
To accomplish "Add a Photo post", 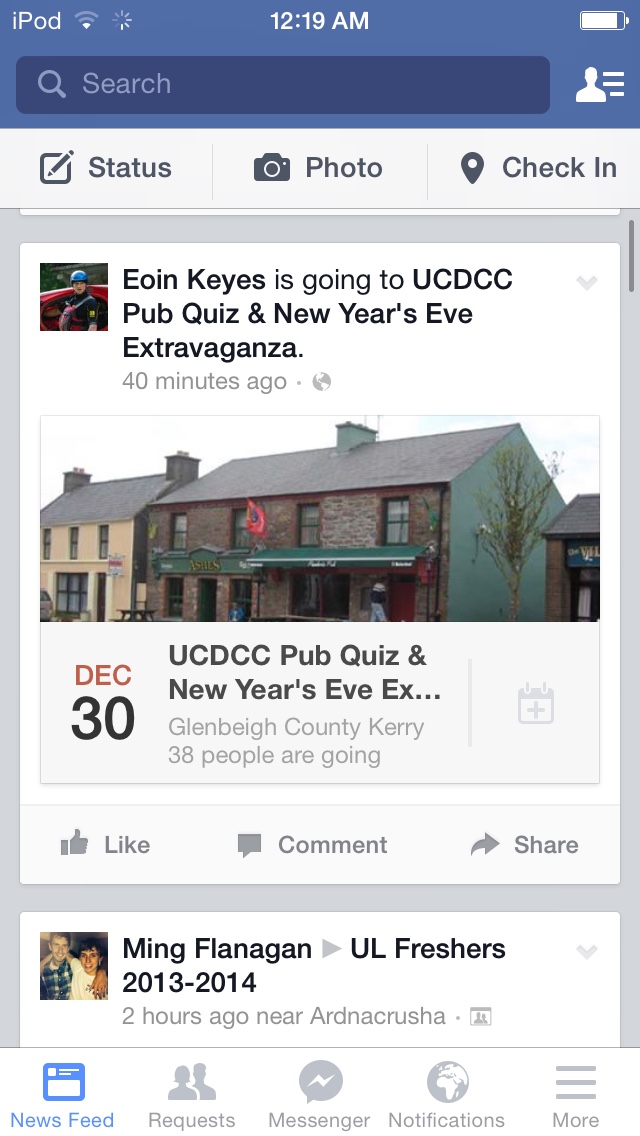I will click(318, 167).
